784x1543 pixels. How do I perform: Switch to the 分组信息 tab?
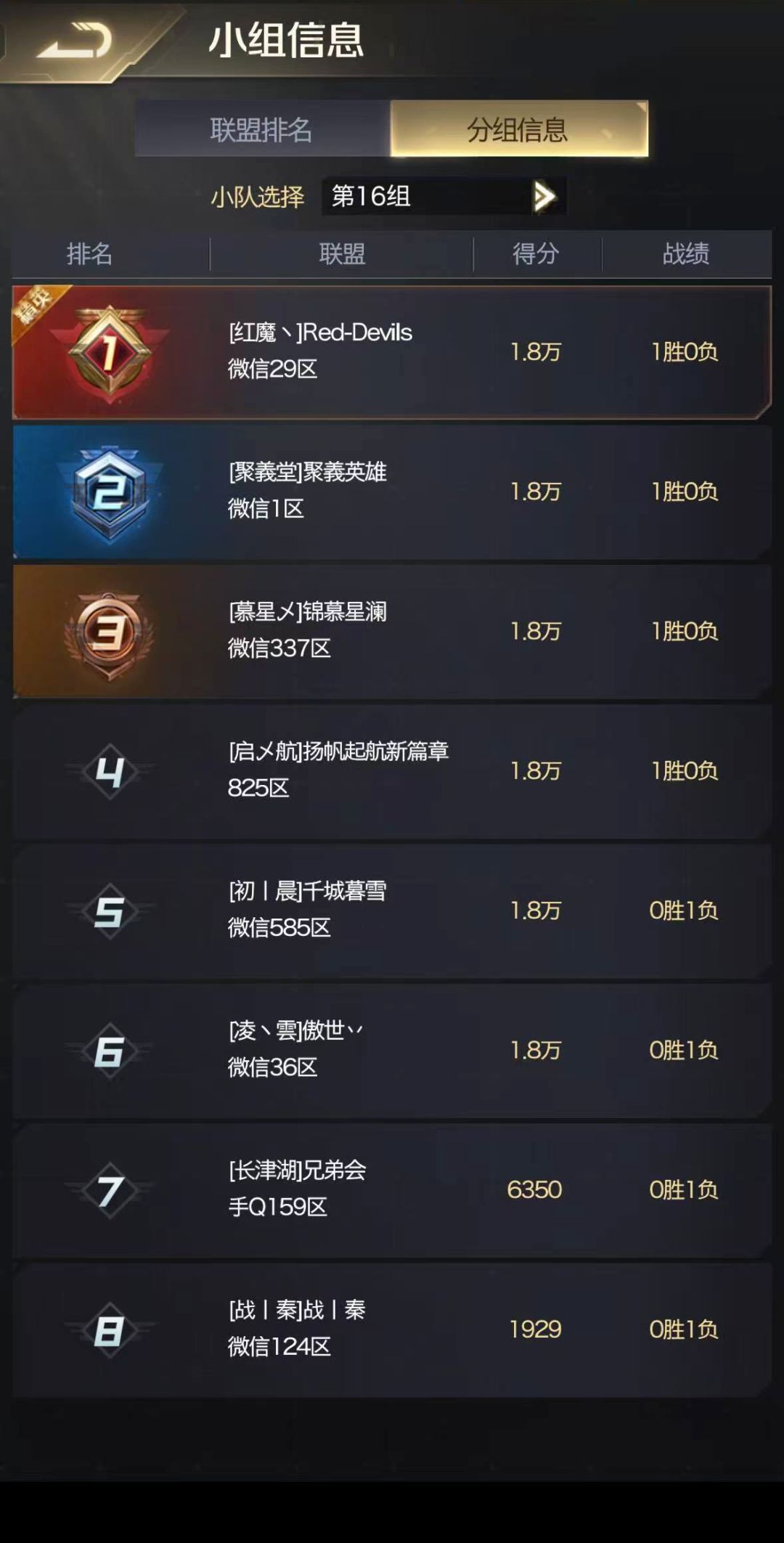(x=517, y=129)
